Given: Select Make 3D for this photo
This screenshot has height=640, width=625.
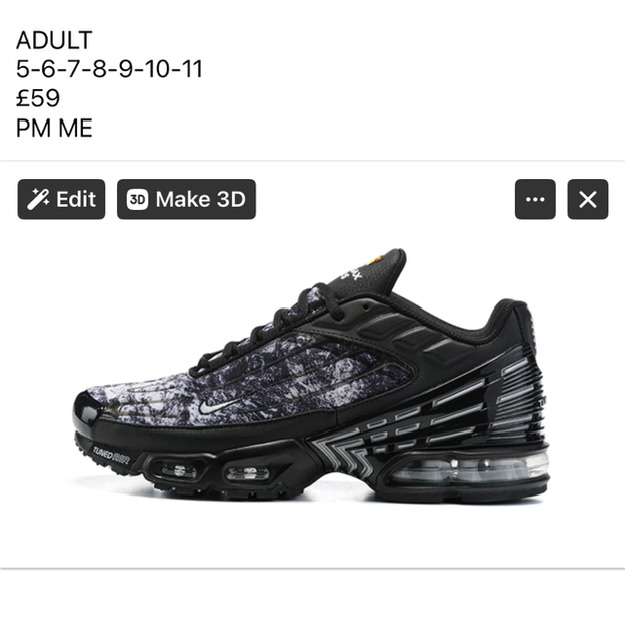Looking at the screenshot, I should click(186, 199).
